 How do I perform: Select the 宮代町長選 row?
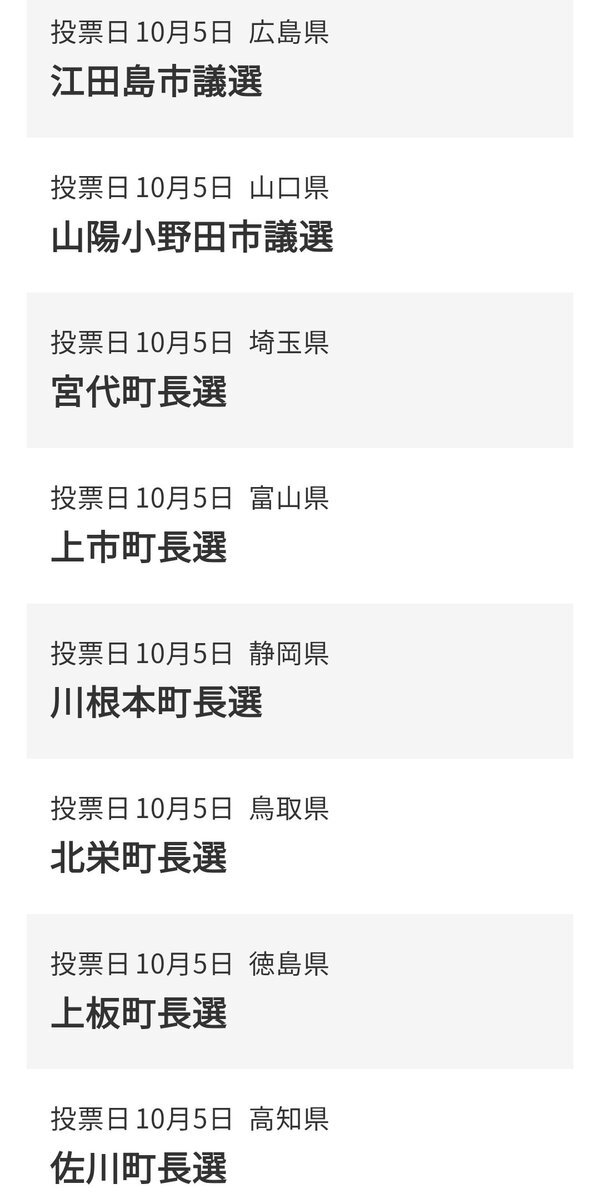pos(139,391)
